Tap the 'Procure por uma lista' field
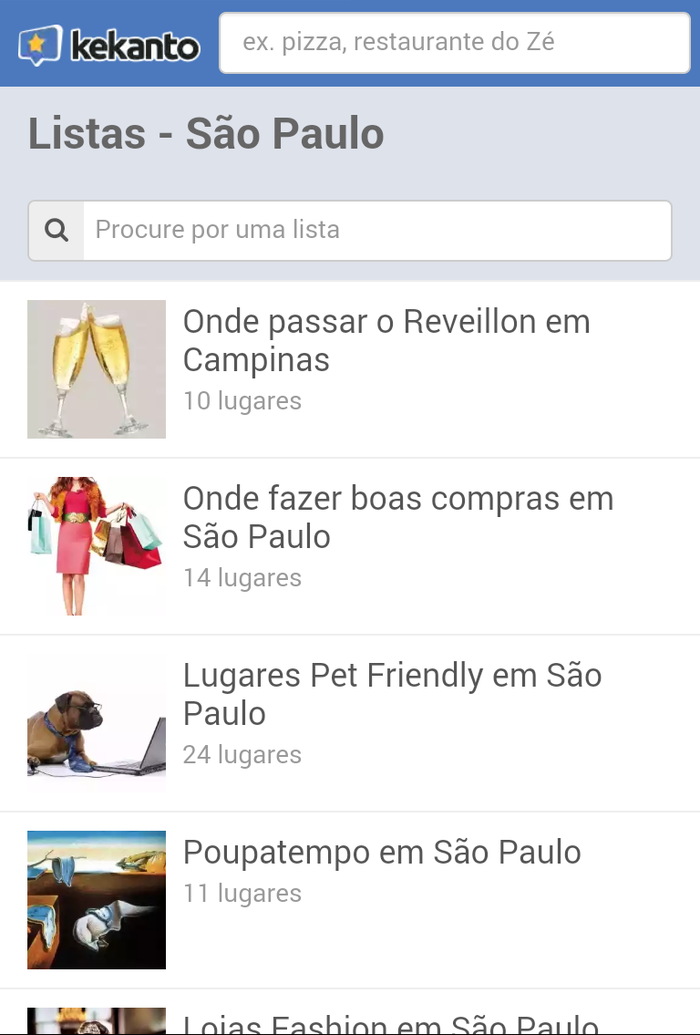The width and height of the screenshot is (700, 1035). point(376,231)
